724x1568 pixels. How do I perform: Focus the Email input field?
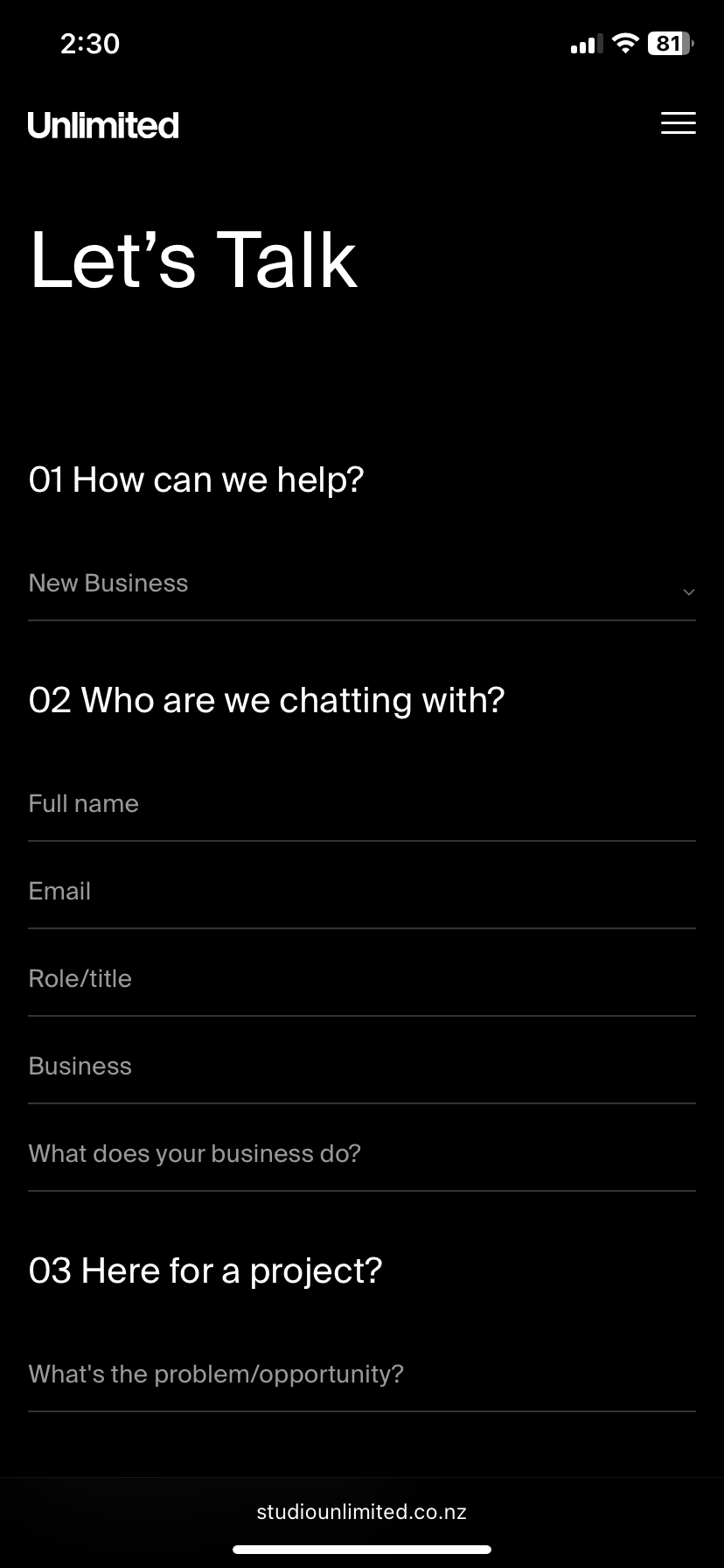pos(361,892)
